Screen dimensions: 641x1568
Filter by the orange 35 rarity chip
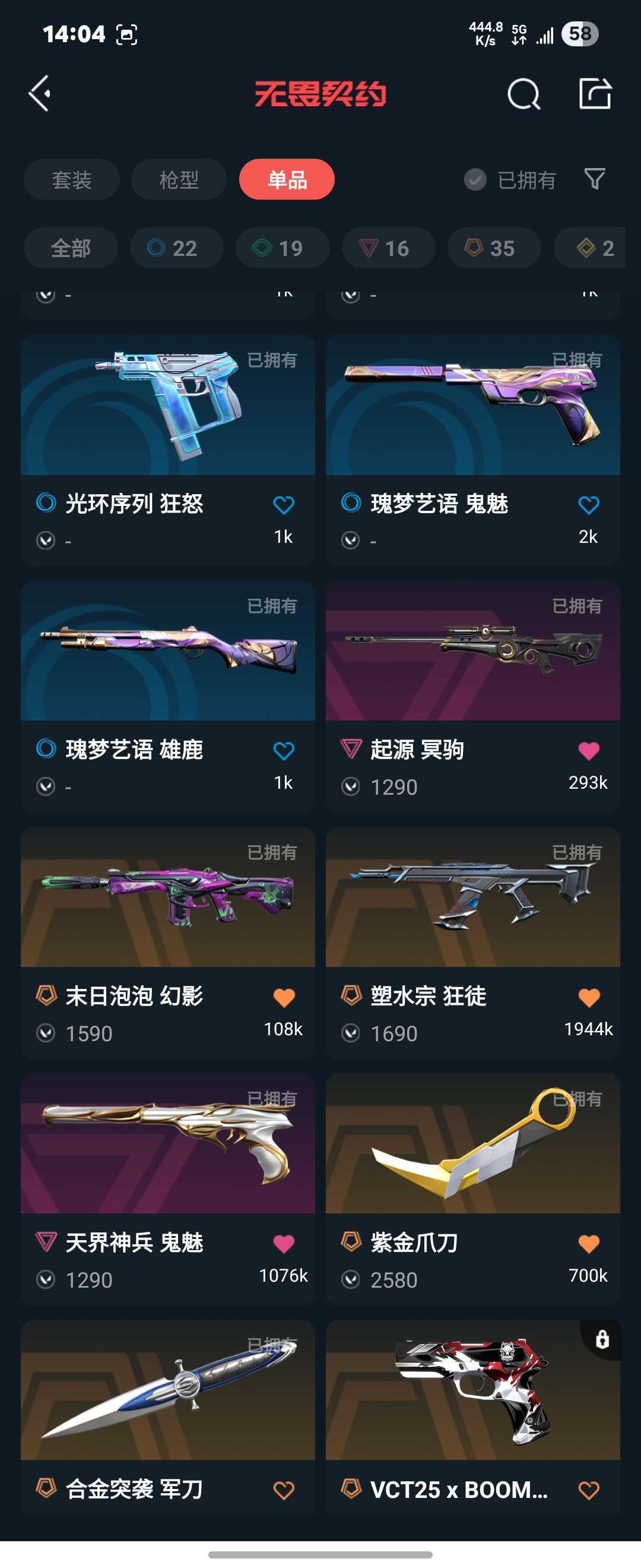[x=494, y=248]
